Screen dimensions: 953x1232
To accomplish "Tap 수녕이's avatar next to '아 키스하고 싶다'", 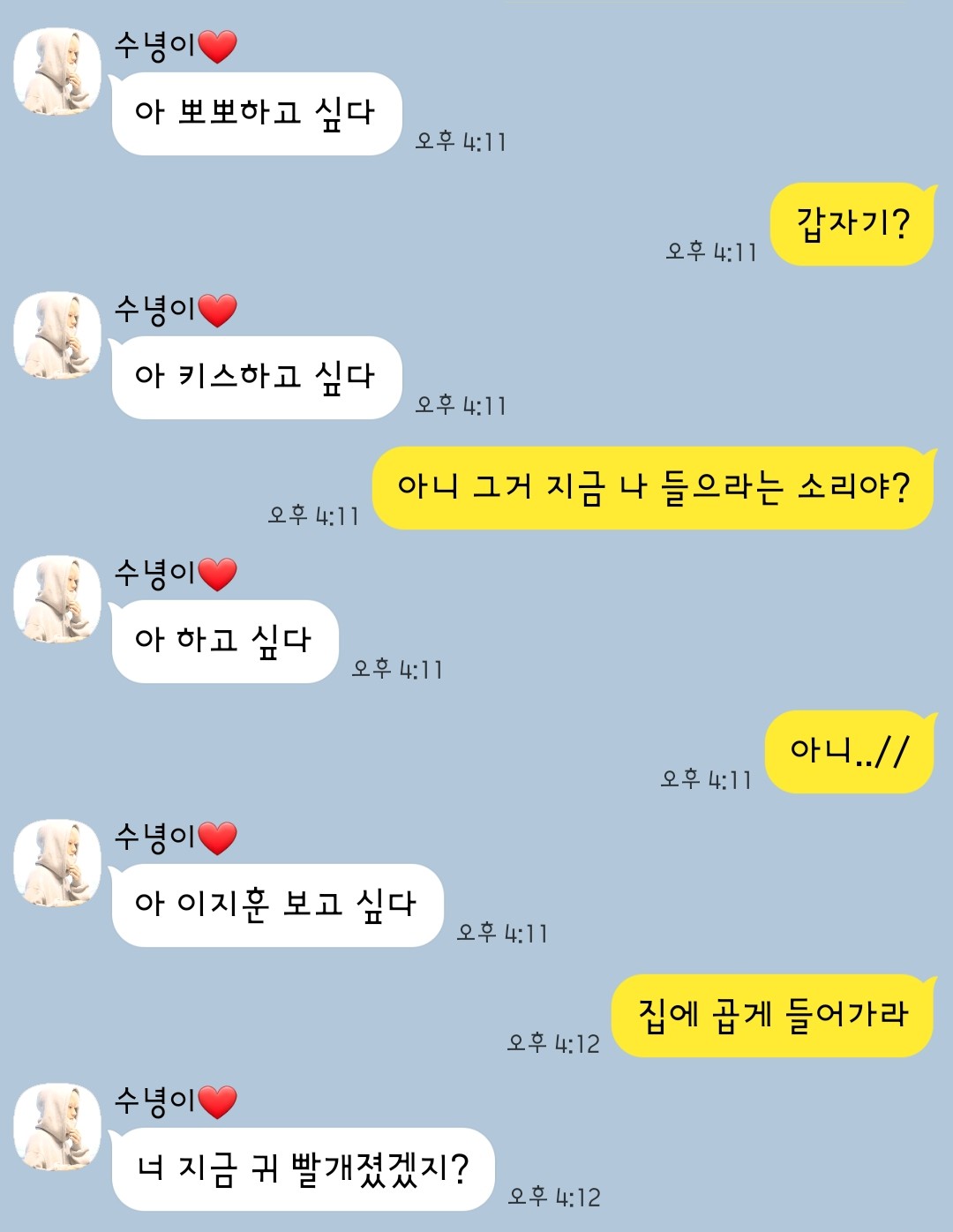I will (x=57, y=335).
